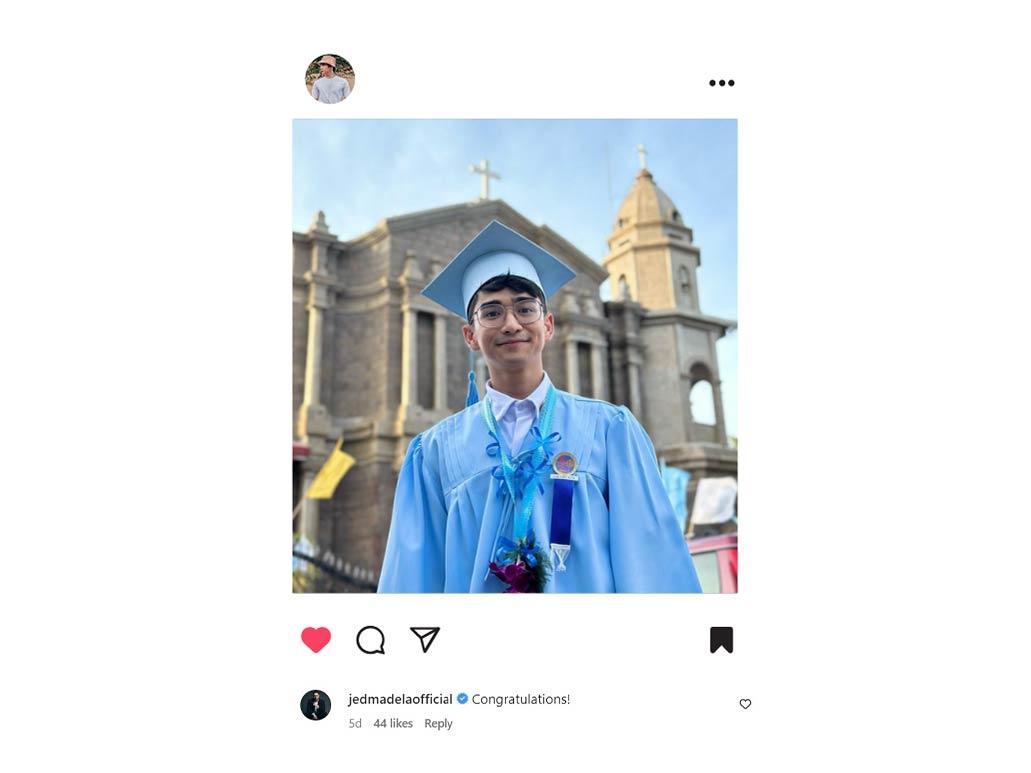This screenshot has width=1031, height=773.
Task: Remove the post from saved bookmarks
Action: tap(721, 640)
